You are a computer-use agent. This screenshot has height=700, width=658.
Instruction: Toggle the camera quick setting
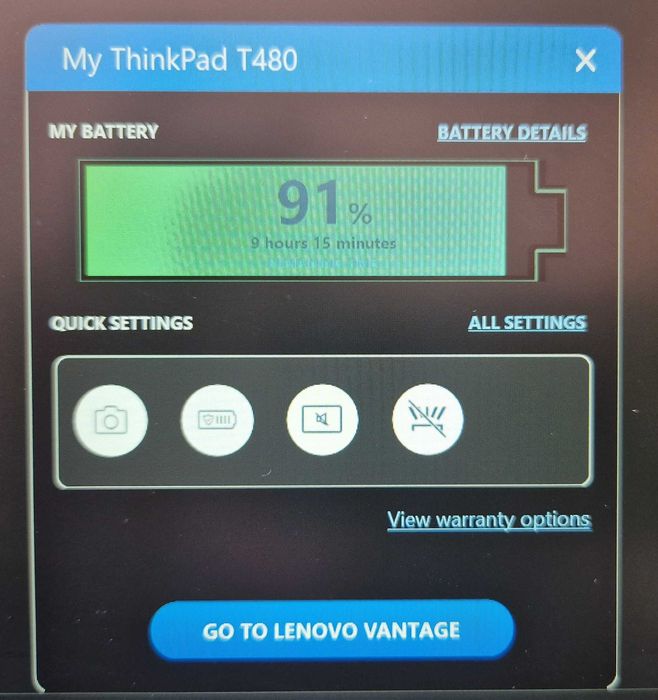click(x=111, y=421)
